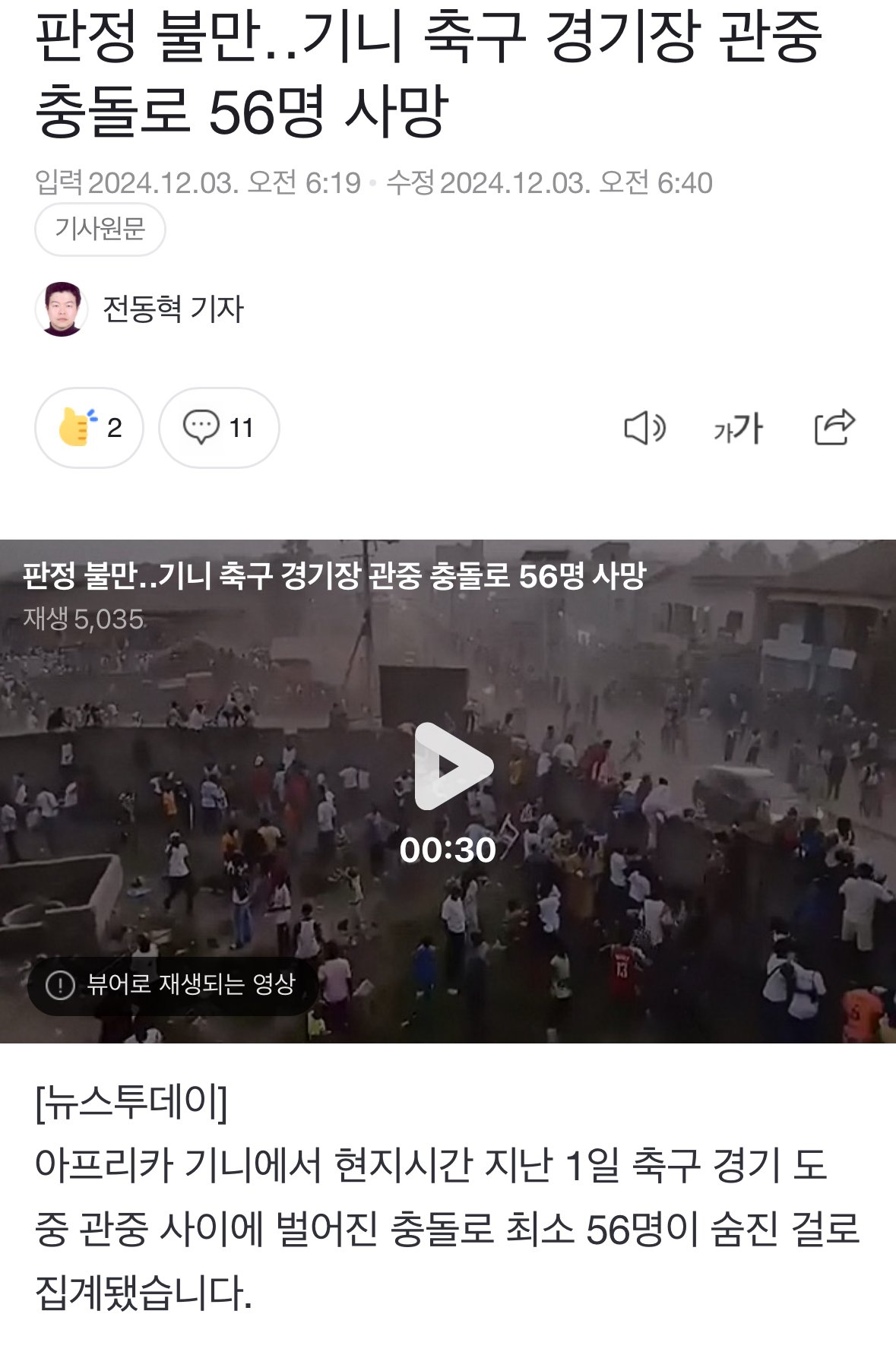896x1352 pixels.
Task: Listen to the article with the speaker icon
Action: pos(644,428)
